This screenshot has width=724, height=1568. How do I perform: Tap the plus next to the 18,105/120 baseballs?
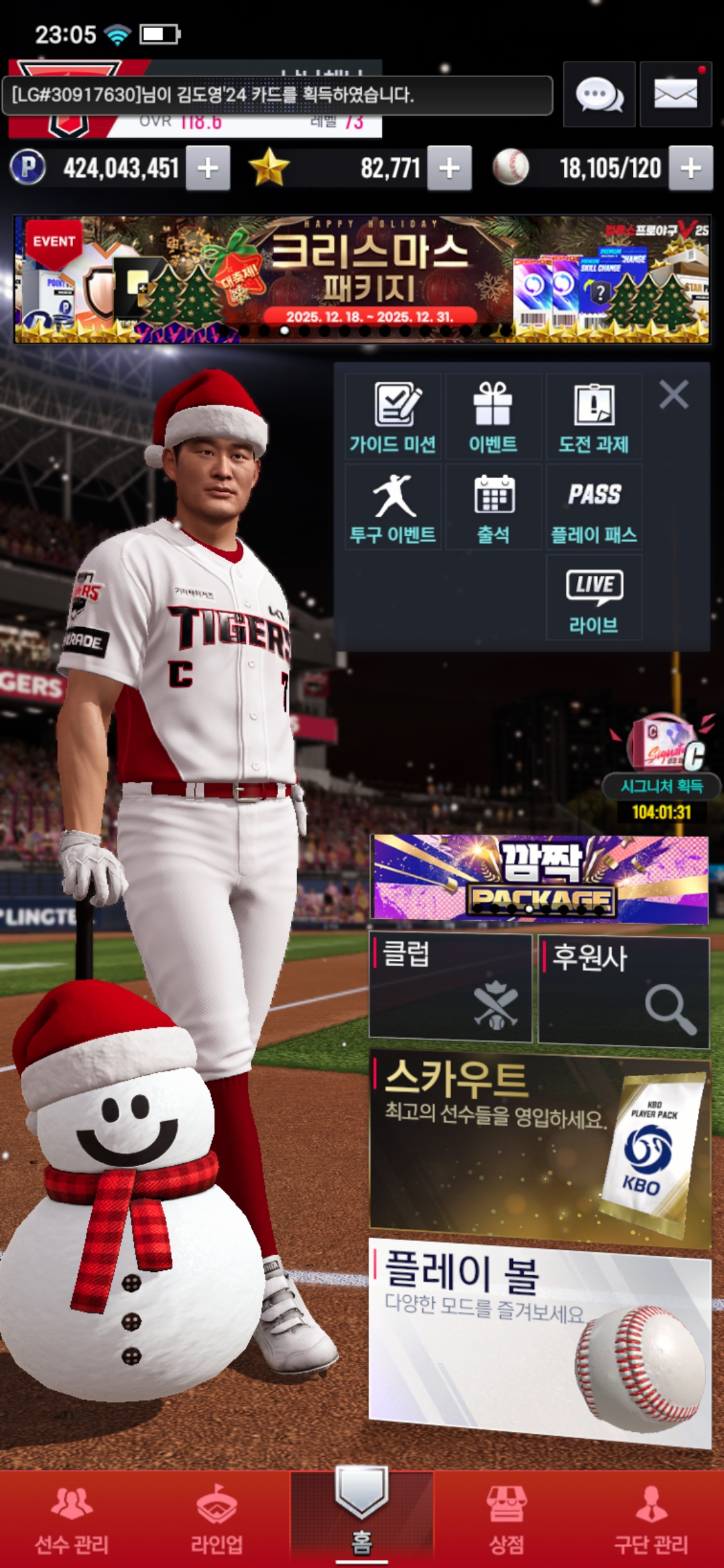[x=690, y=168]
